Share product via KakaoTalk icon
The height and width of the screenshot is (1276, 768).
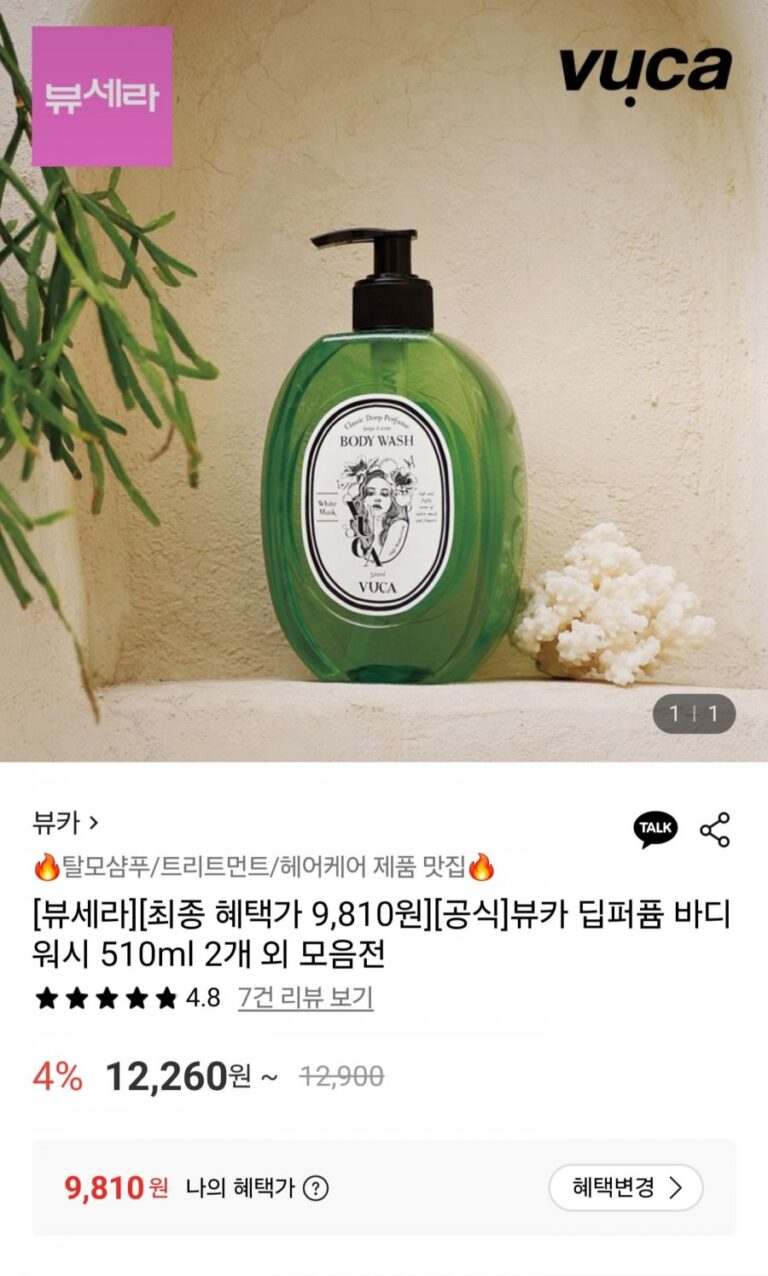point(655,828)
